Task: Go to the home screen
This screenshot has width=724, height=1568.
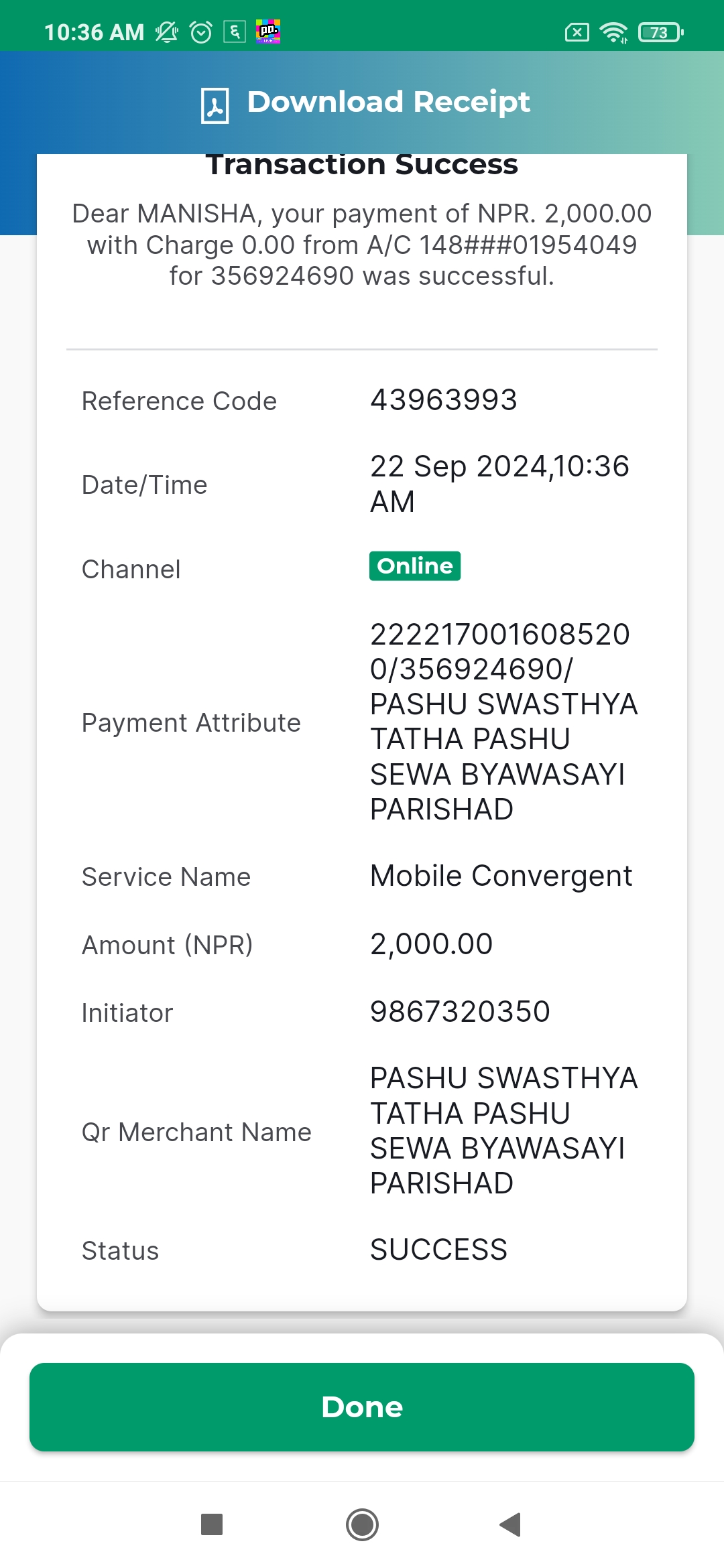Action: click(362, 1524)
